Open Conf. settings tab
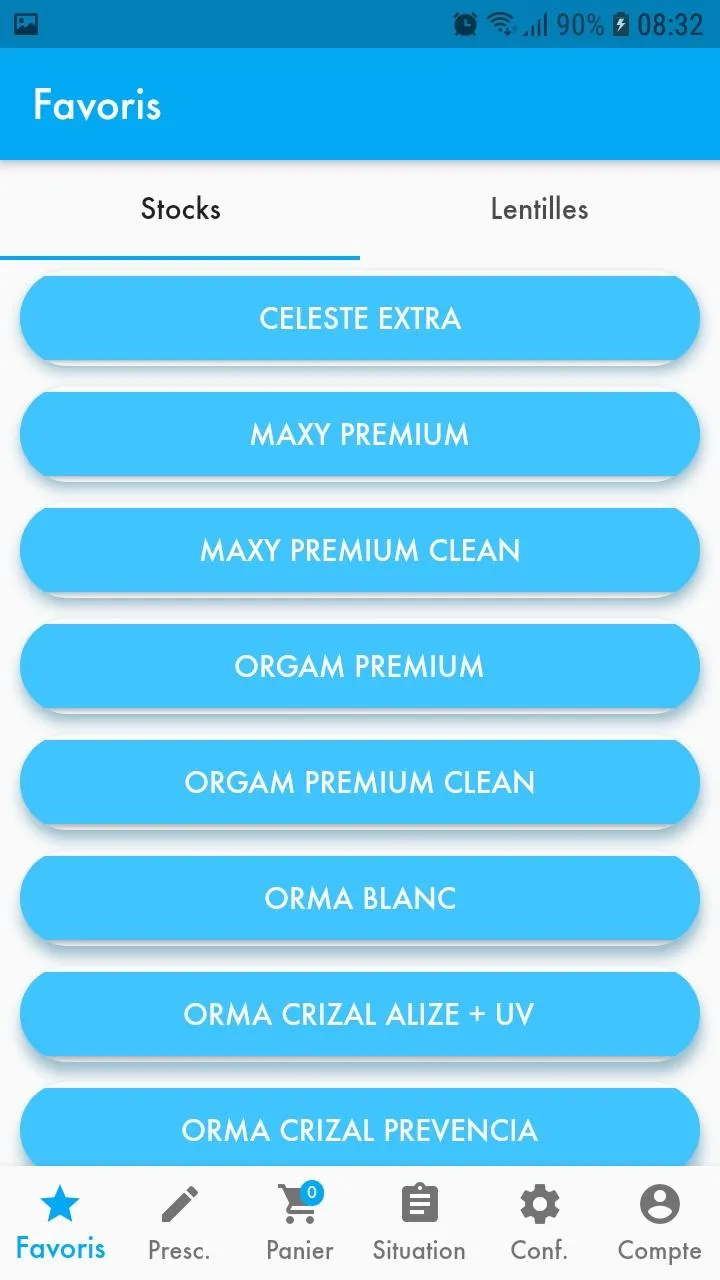This screenshot has height=1280, width=720. [539, 1223]
